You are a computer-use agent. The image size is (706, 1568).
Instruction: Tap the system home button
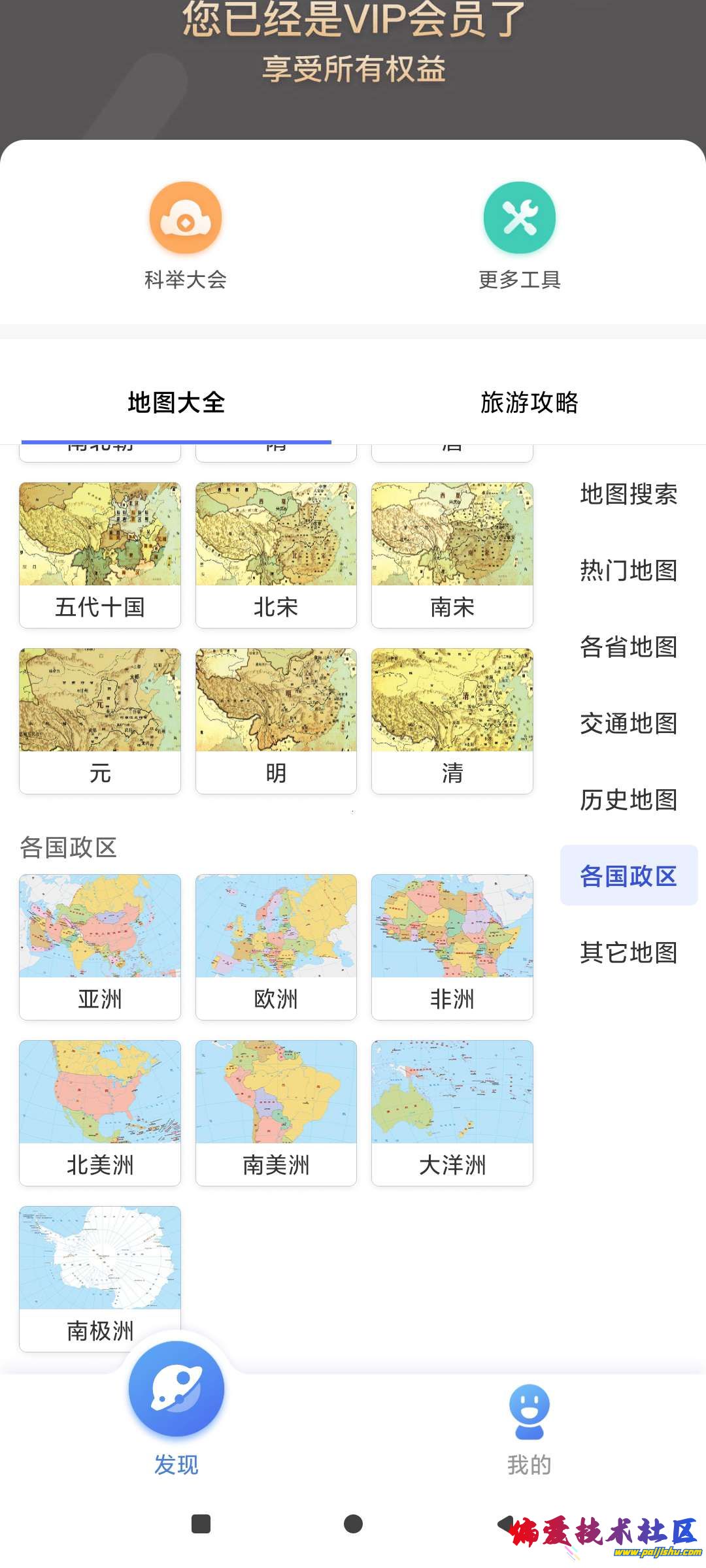(x=353, y=1524)
